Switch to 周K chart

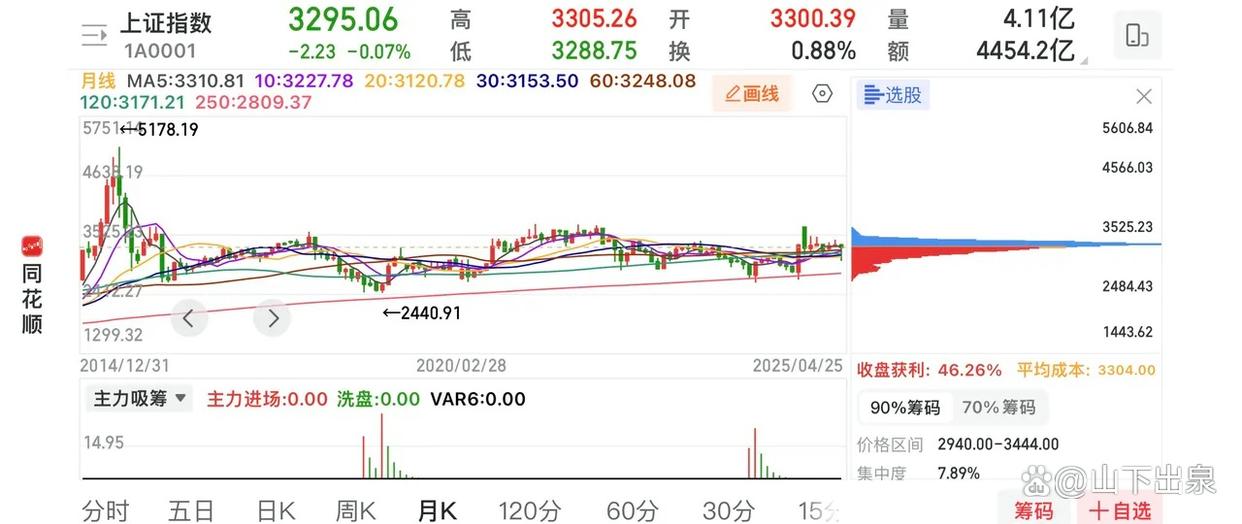point(355,511)
